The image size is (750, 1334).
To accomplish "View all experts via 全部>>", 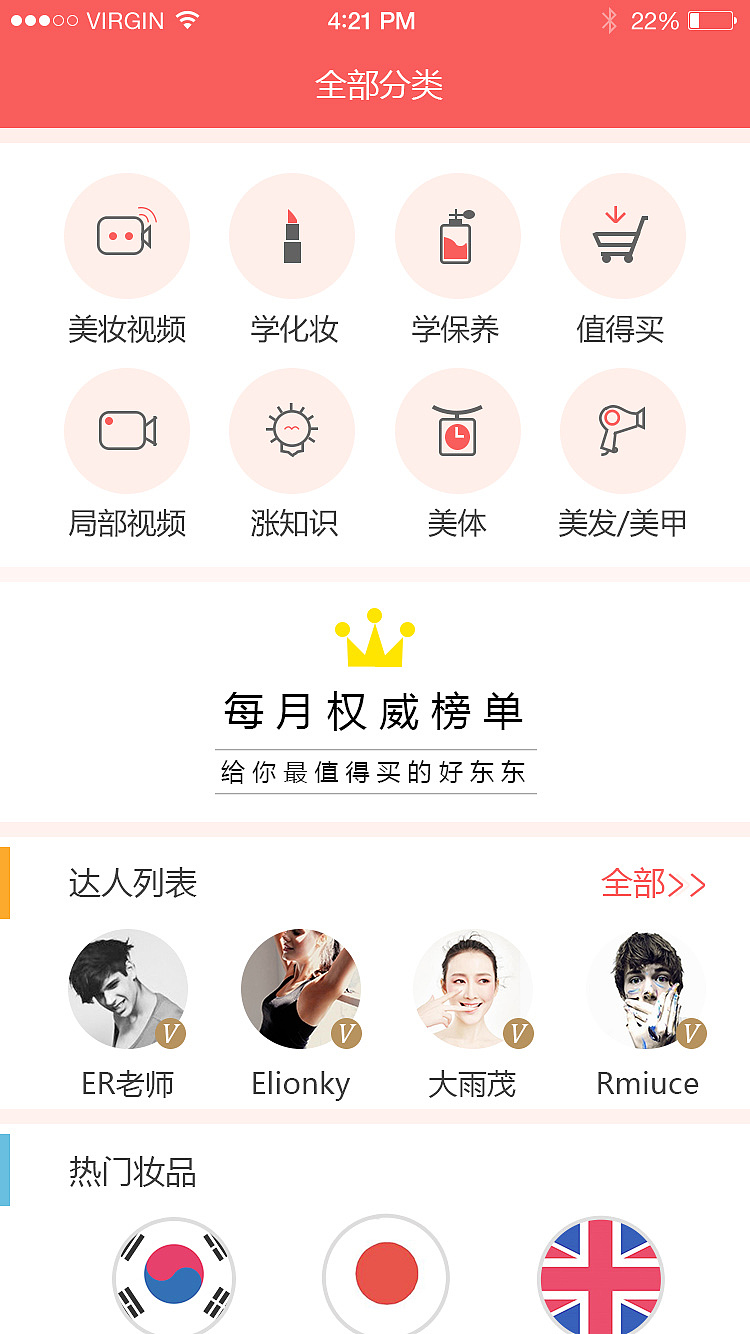I will click(653, 884).
